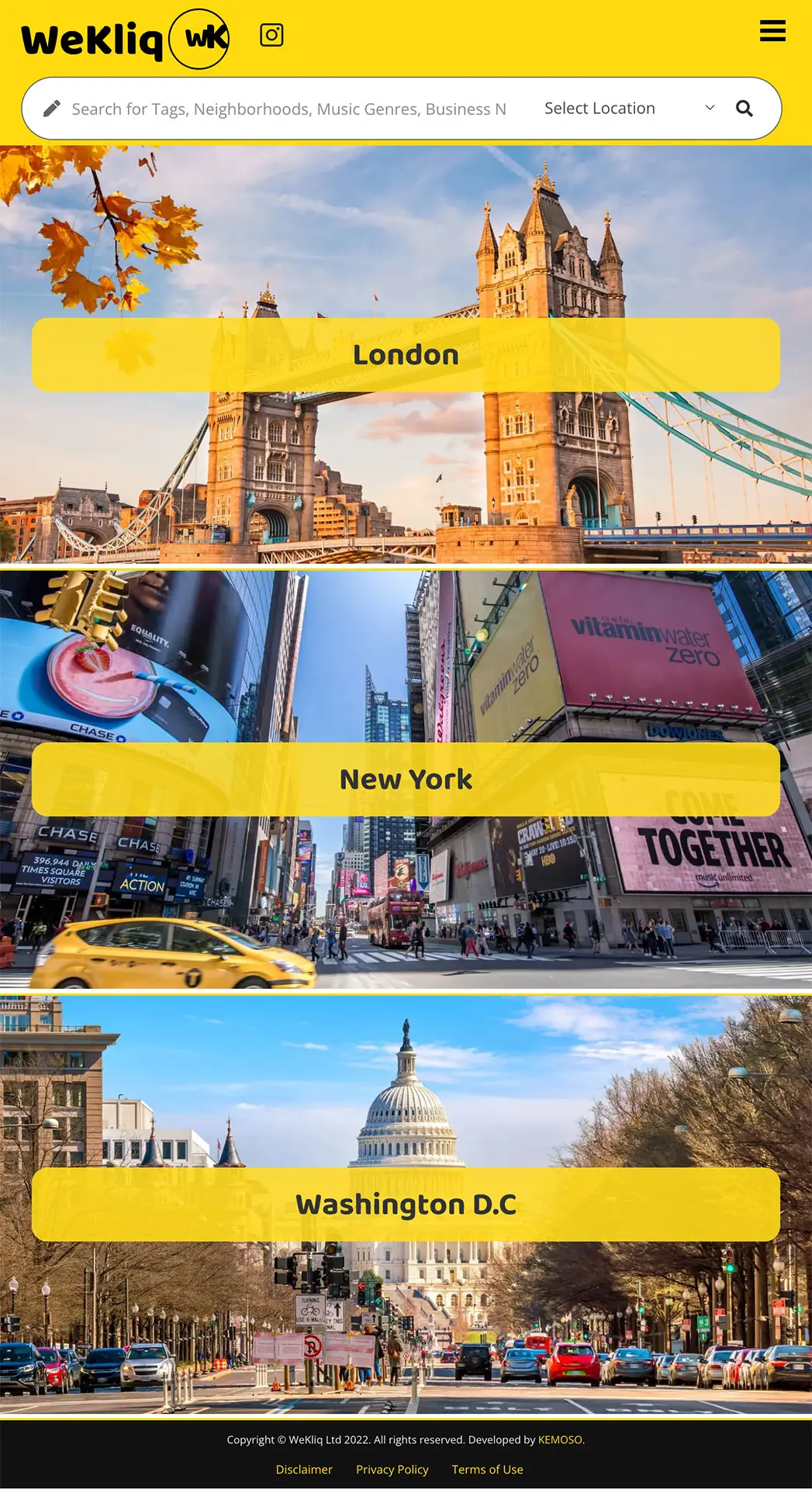
Task: Tap the magnifying glass search button
Action: (x=745, y=109)
